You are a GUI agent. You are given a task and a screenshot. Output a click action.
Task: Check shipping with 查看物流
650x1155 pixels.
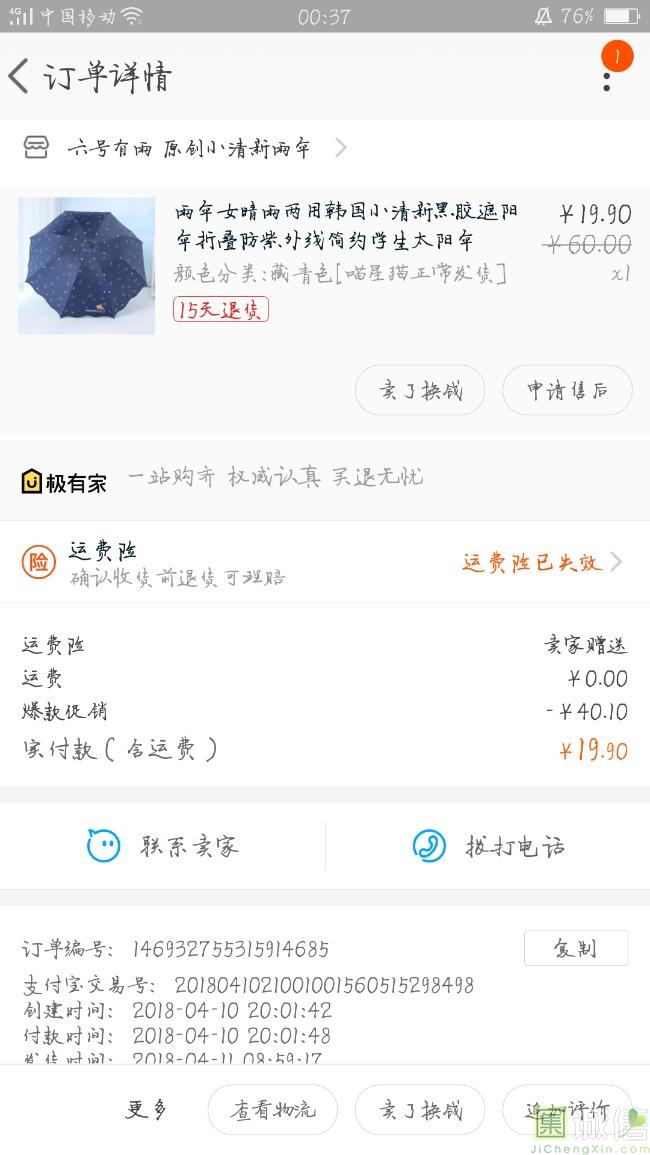click(272, 1110)
